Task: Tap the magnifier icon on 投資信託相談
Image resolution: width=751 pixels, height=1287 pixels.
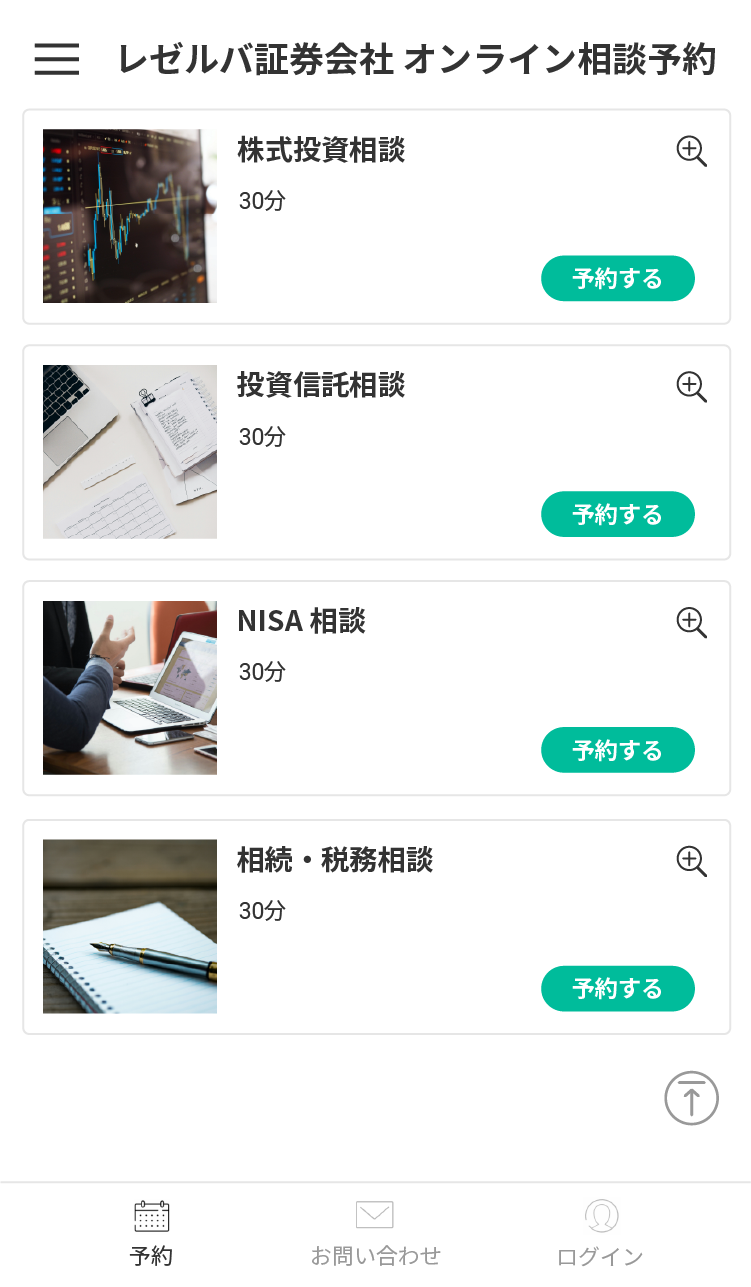Action: (692, 387)
